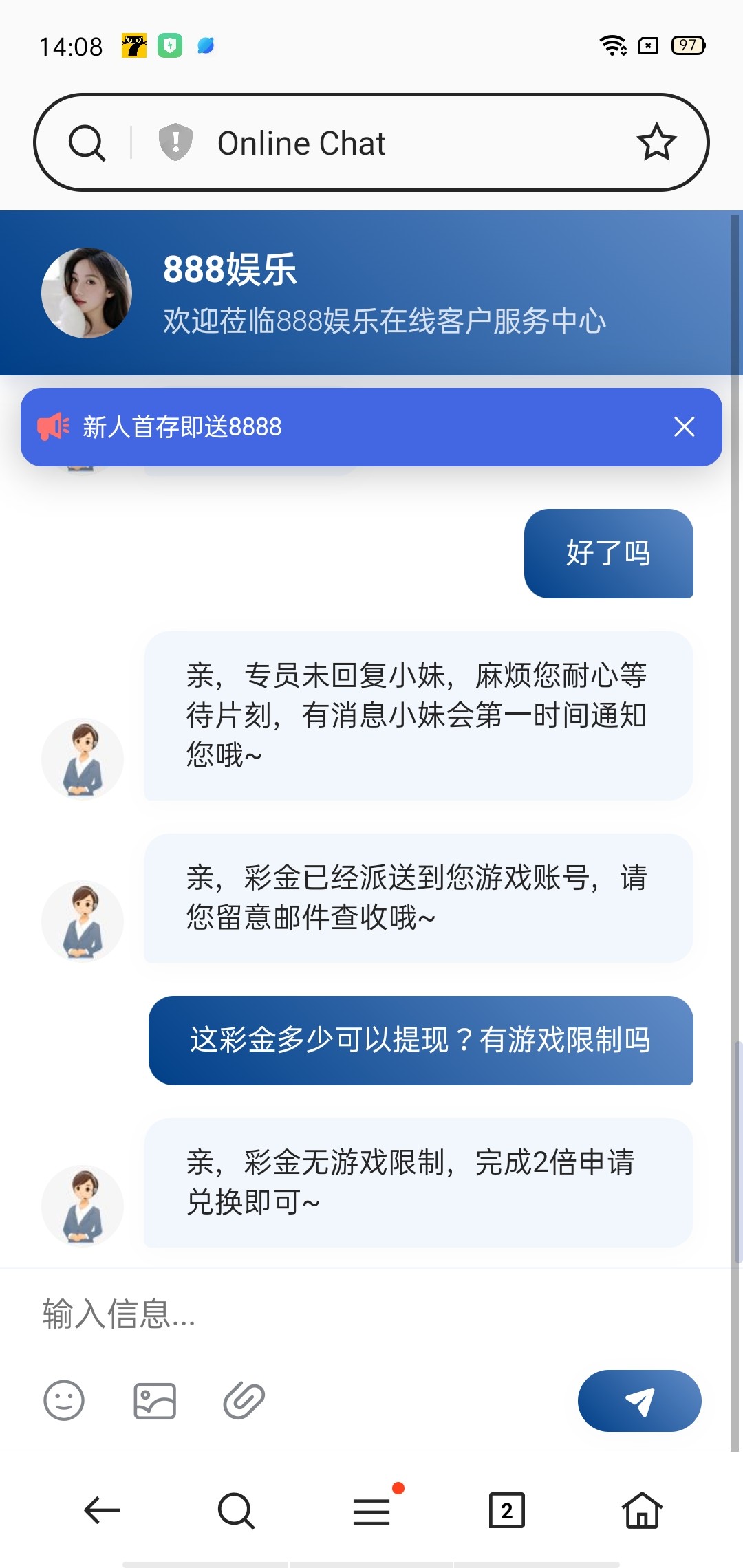Focus the 输入信息 message field
743x1568 pixels.
coord(344,1314)
